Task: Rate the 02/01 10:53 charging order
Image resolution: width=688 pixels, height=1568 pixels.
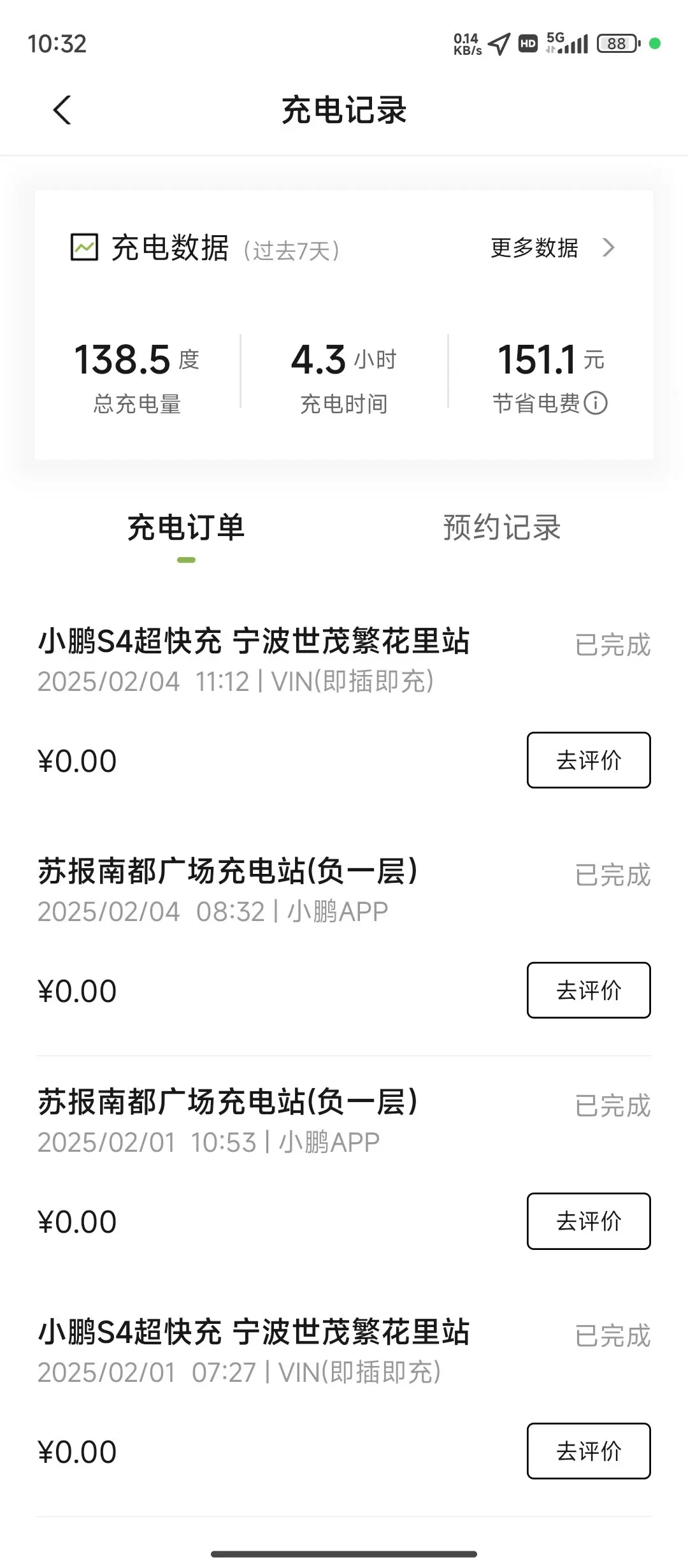Action: [x=589, y=1221]
